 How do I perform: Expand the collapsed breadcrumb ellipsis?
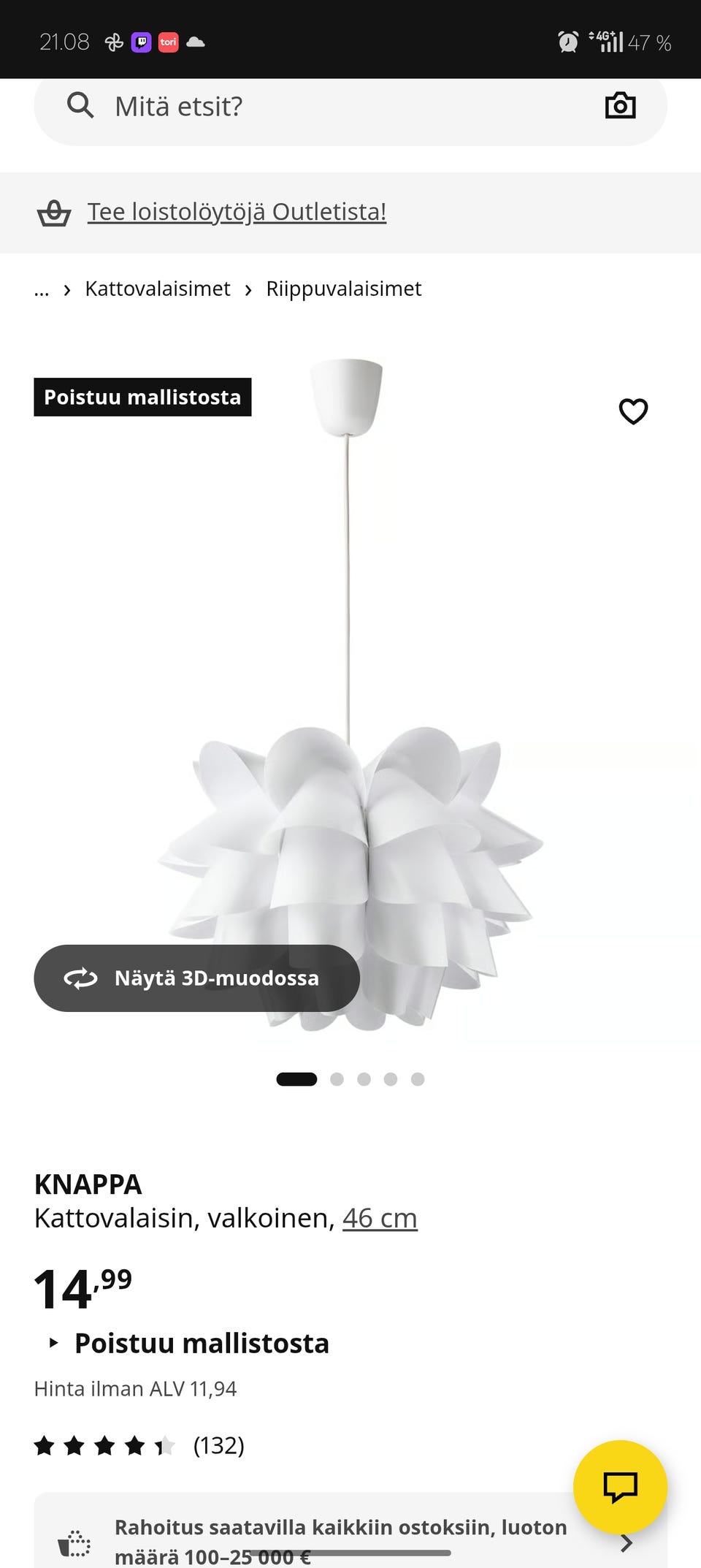(x=42, y=289)
